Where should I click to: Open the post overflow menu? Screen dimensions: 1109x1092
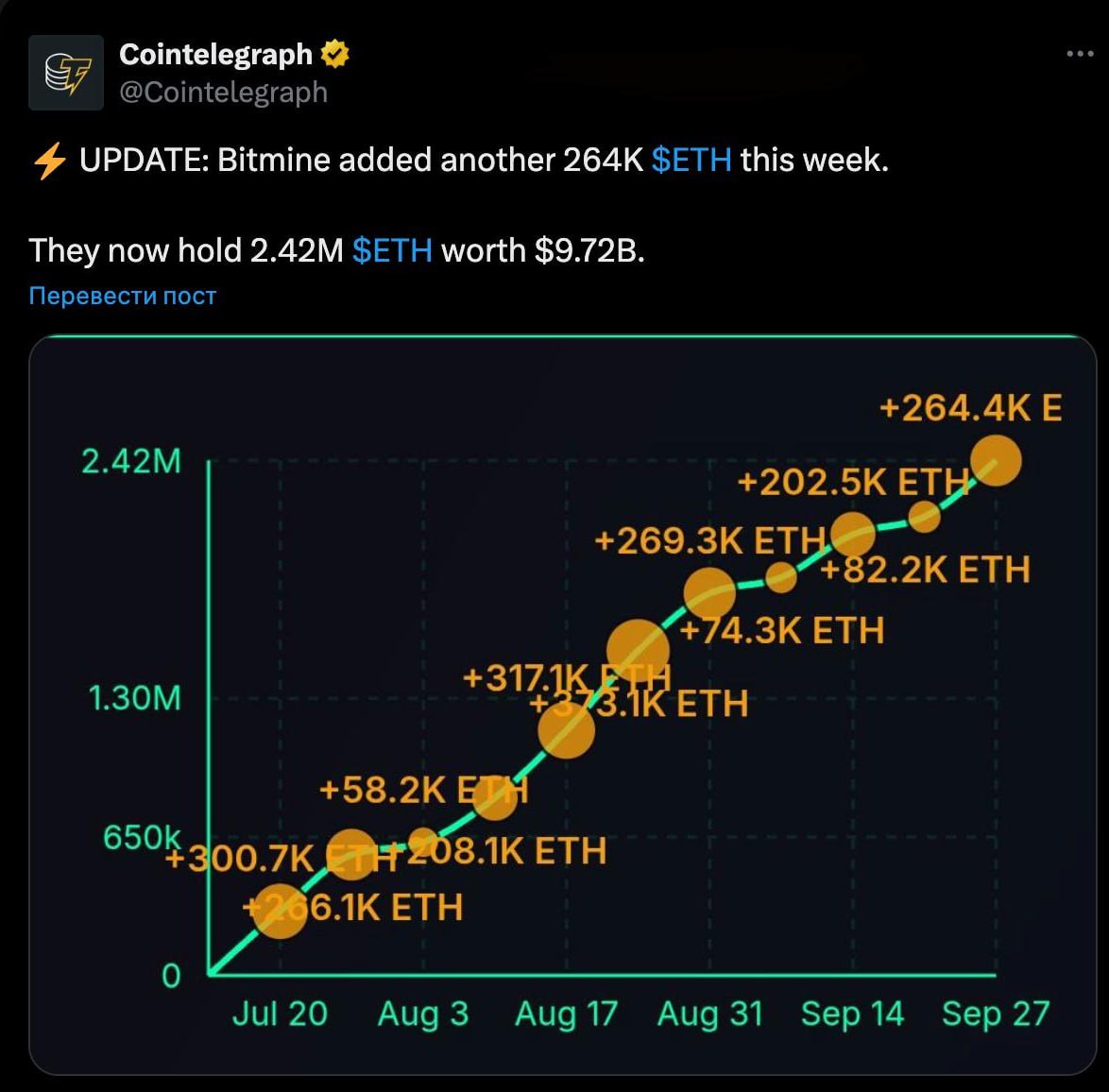pos(1079,54)
